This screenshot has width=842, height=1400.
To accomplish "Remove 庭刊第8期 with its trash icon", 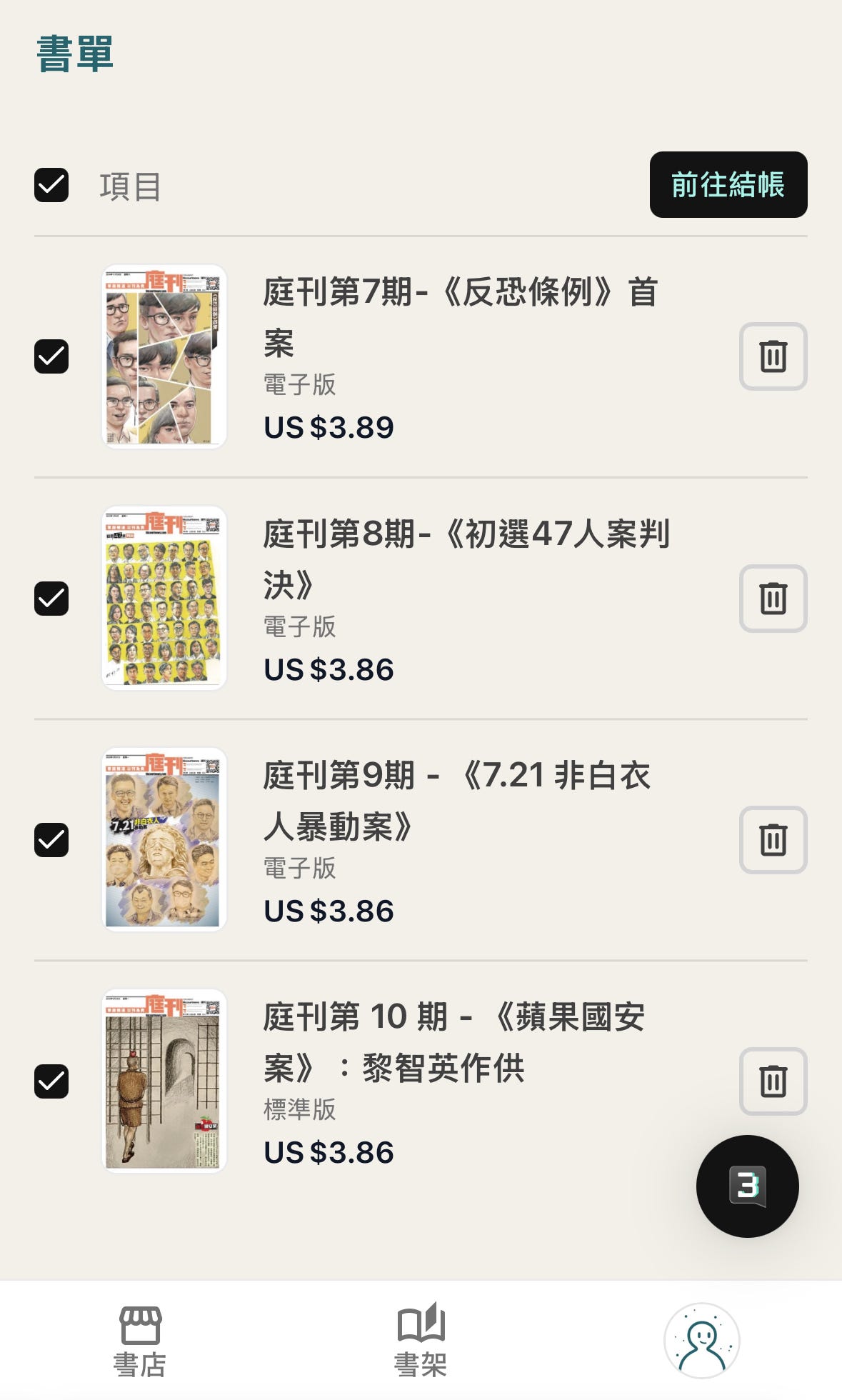I will (x=773, y=599).
